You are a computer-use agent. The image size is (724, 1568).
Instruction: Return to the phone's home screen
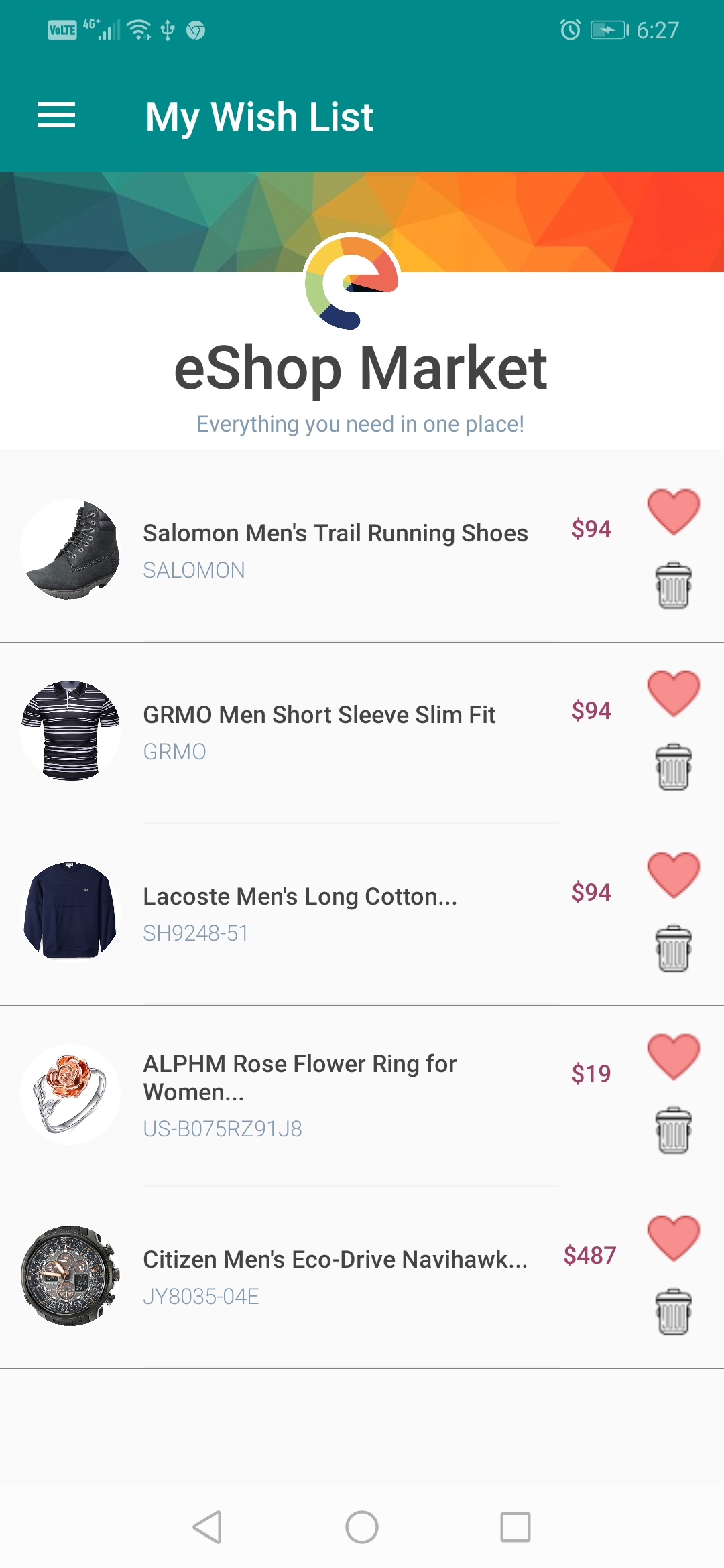pos(362,1527)
